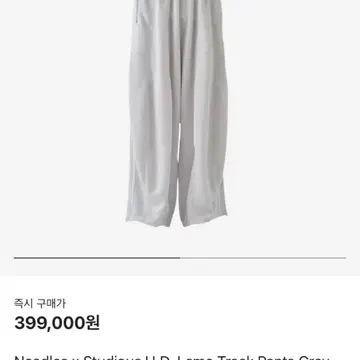Screen dimensions: 360x360
Task: Open the gray track pants product image
Action: point(178,113)
